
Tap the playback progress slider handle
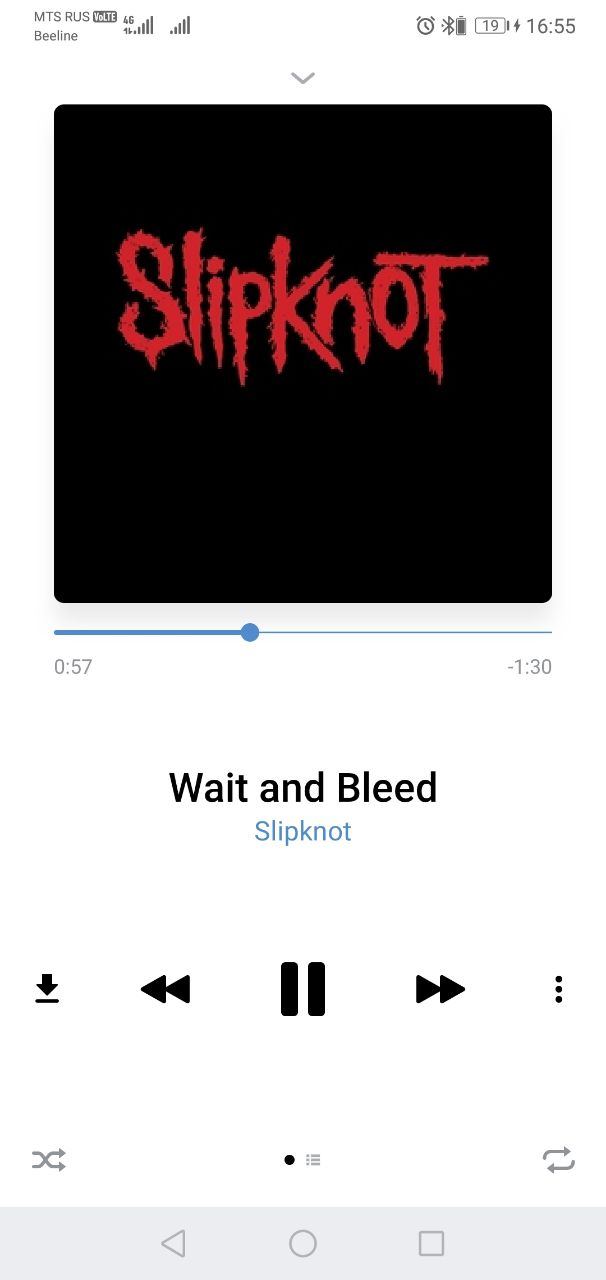click(250, 632)
